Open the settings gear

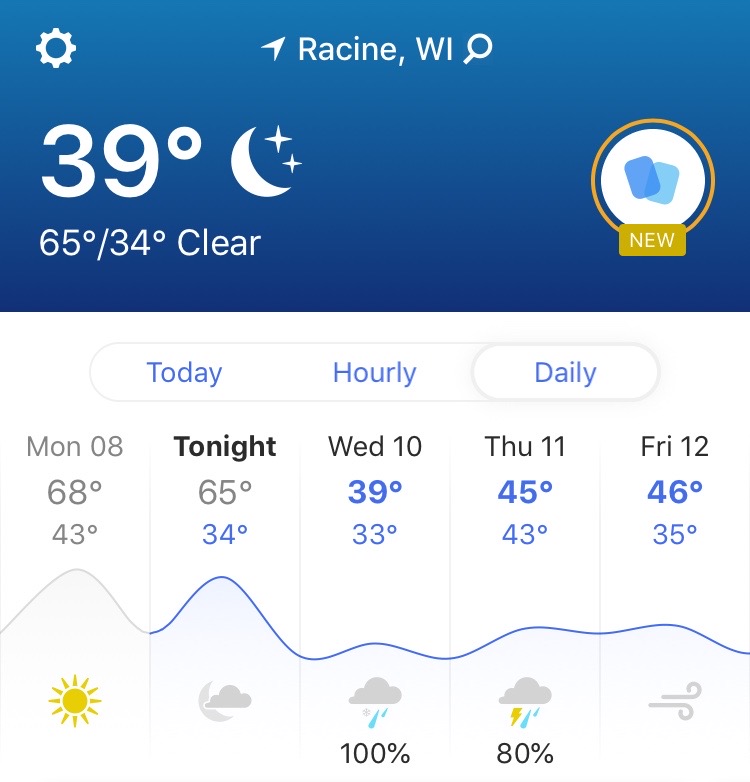coord(56,48)
